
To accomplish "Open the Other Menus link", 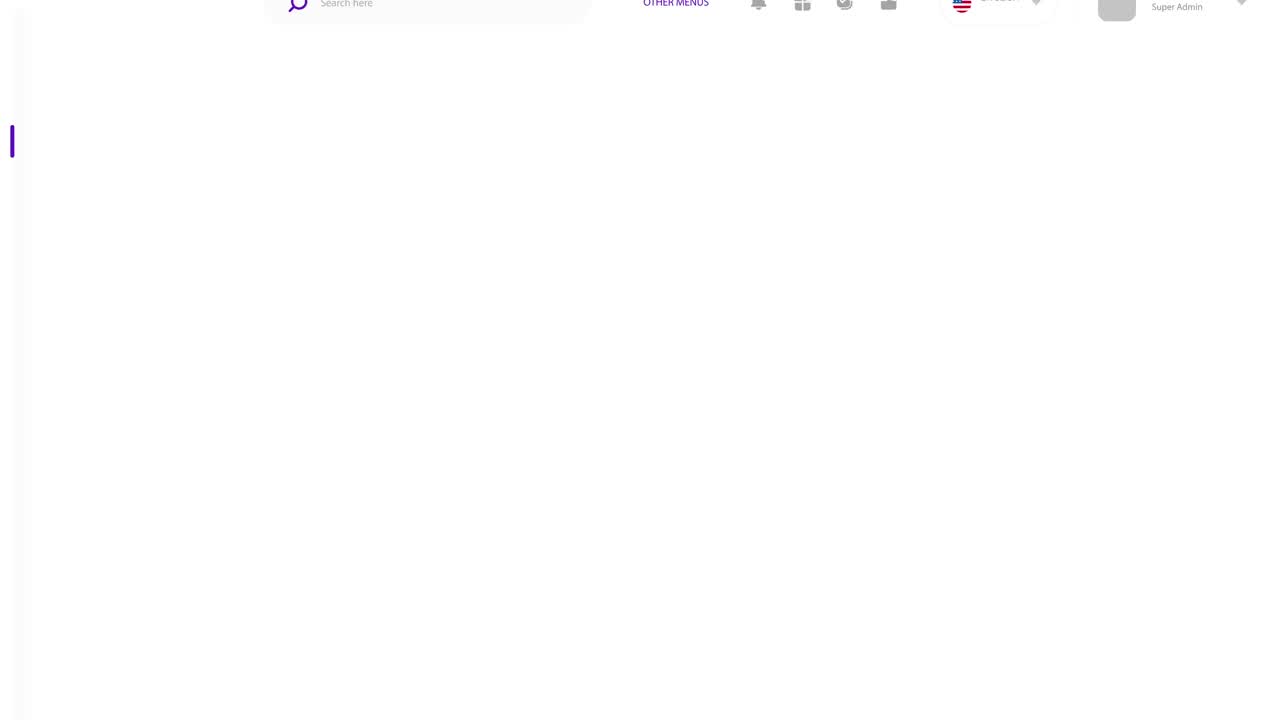I will pyautogui.click(x=676, y=4).
